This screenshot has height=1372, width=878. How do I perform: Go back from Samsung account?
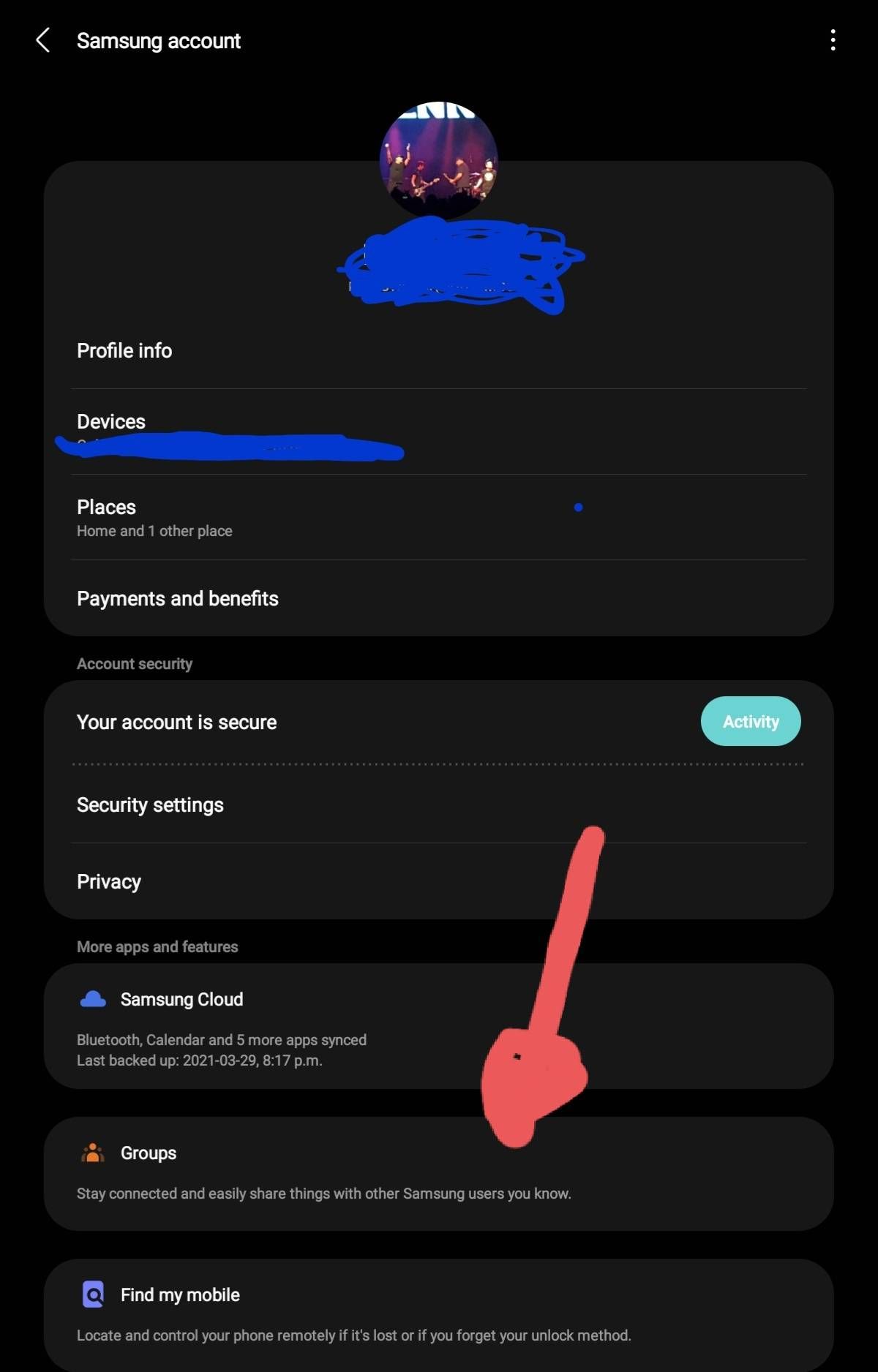click(x=43, y=40)
